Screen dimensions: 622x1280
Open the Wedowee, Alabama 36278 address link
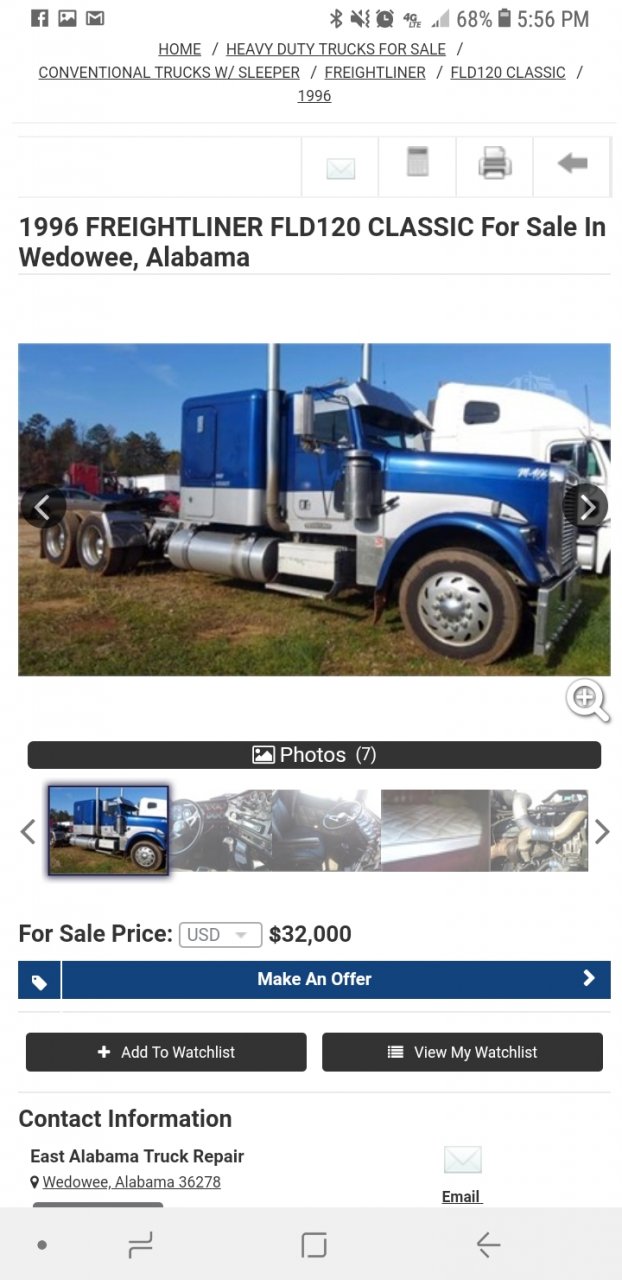[131, 1182]
